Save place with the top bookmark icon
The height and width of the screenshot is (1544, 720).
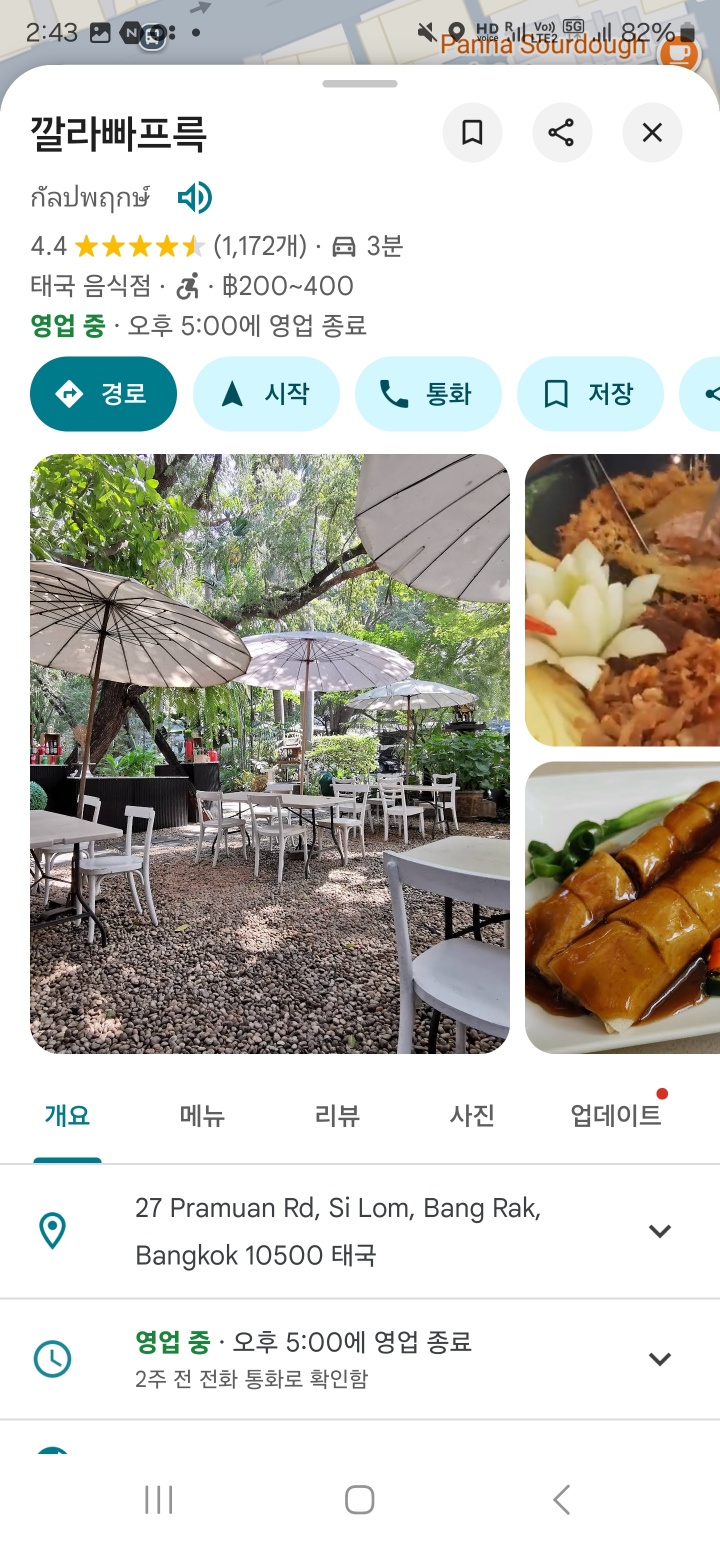(472, 132)
